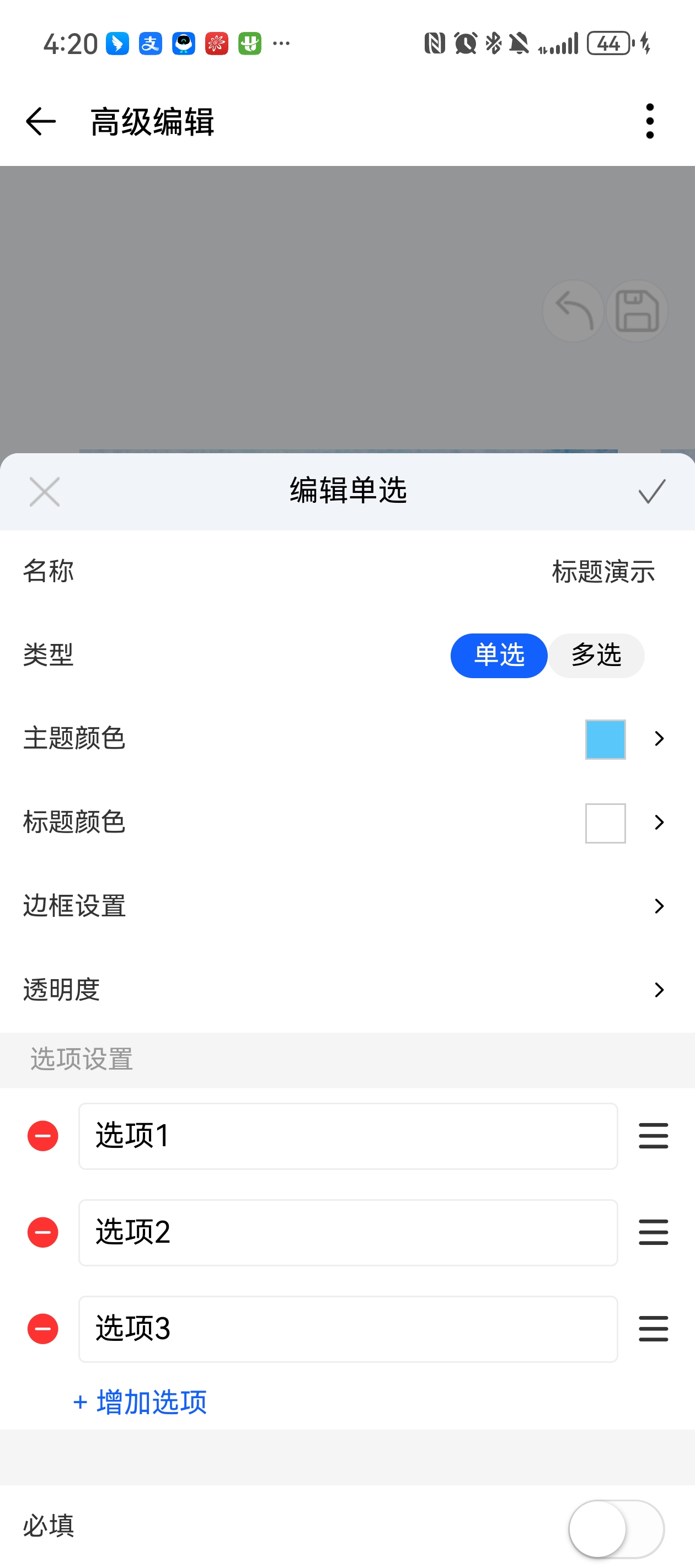
Task: Open the overflow menu
Action: [x=649, y=121]
